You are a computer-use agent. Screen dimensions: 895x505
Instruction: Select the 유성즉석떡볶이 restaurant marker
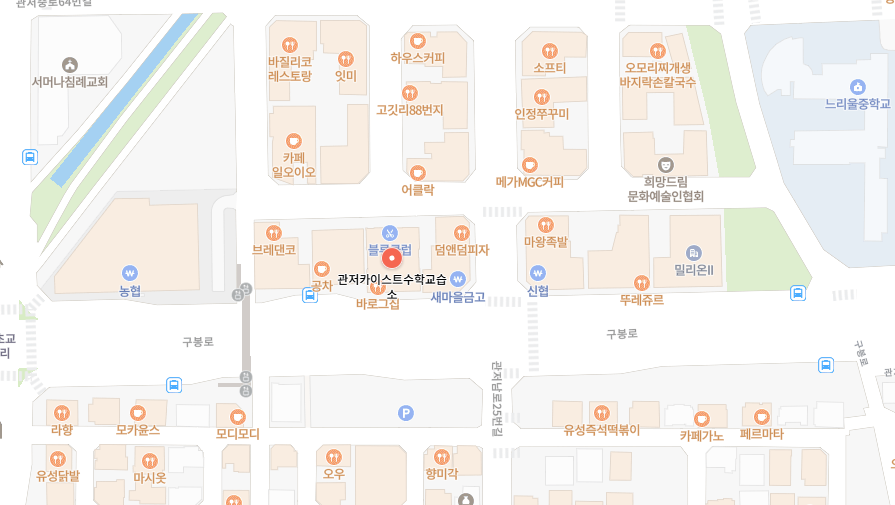click(601, 412)
